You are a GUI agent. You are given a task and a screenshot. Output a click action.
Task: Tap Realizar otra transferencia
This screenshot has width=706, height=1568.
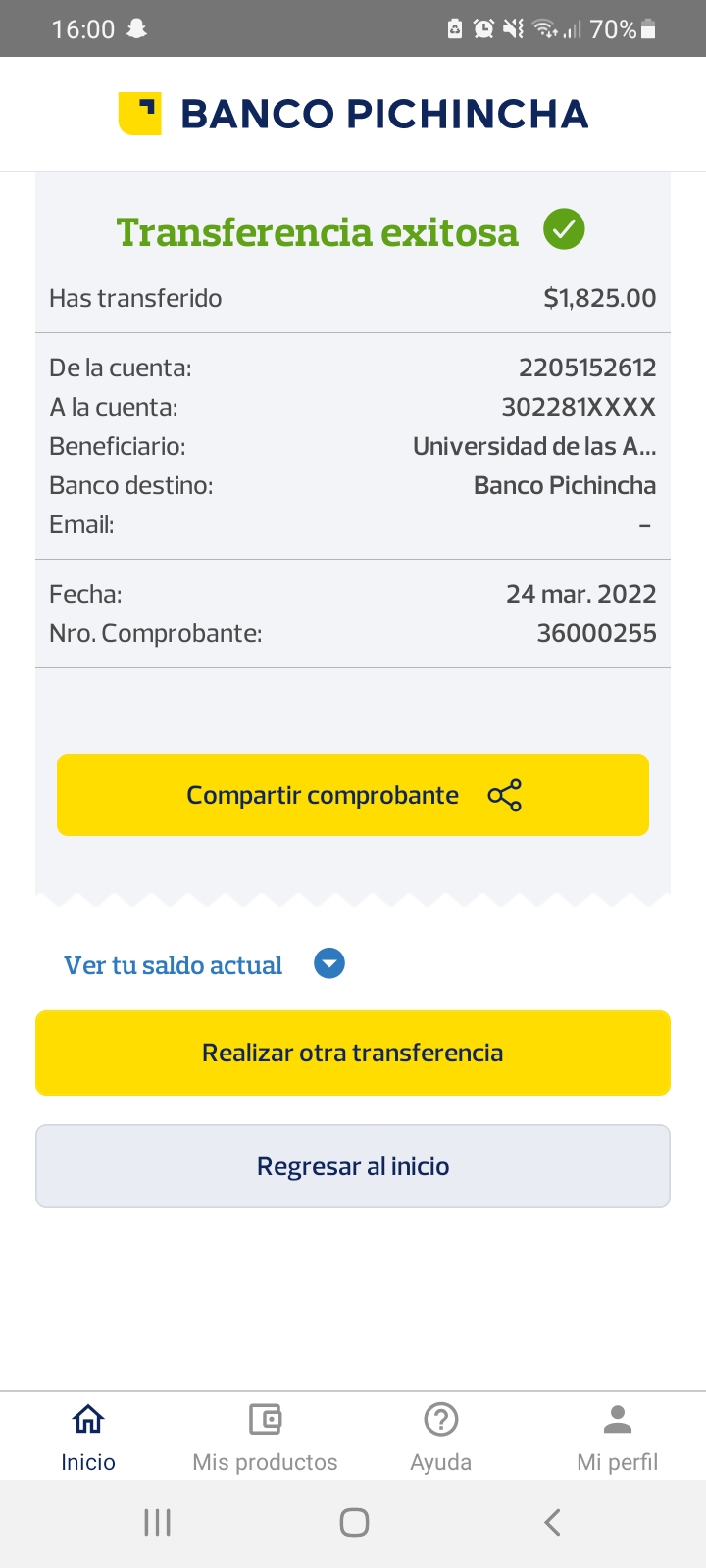(x=353, y=1053)
